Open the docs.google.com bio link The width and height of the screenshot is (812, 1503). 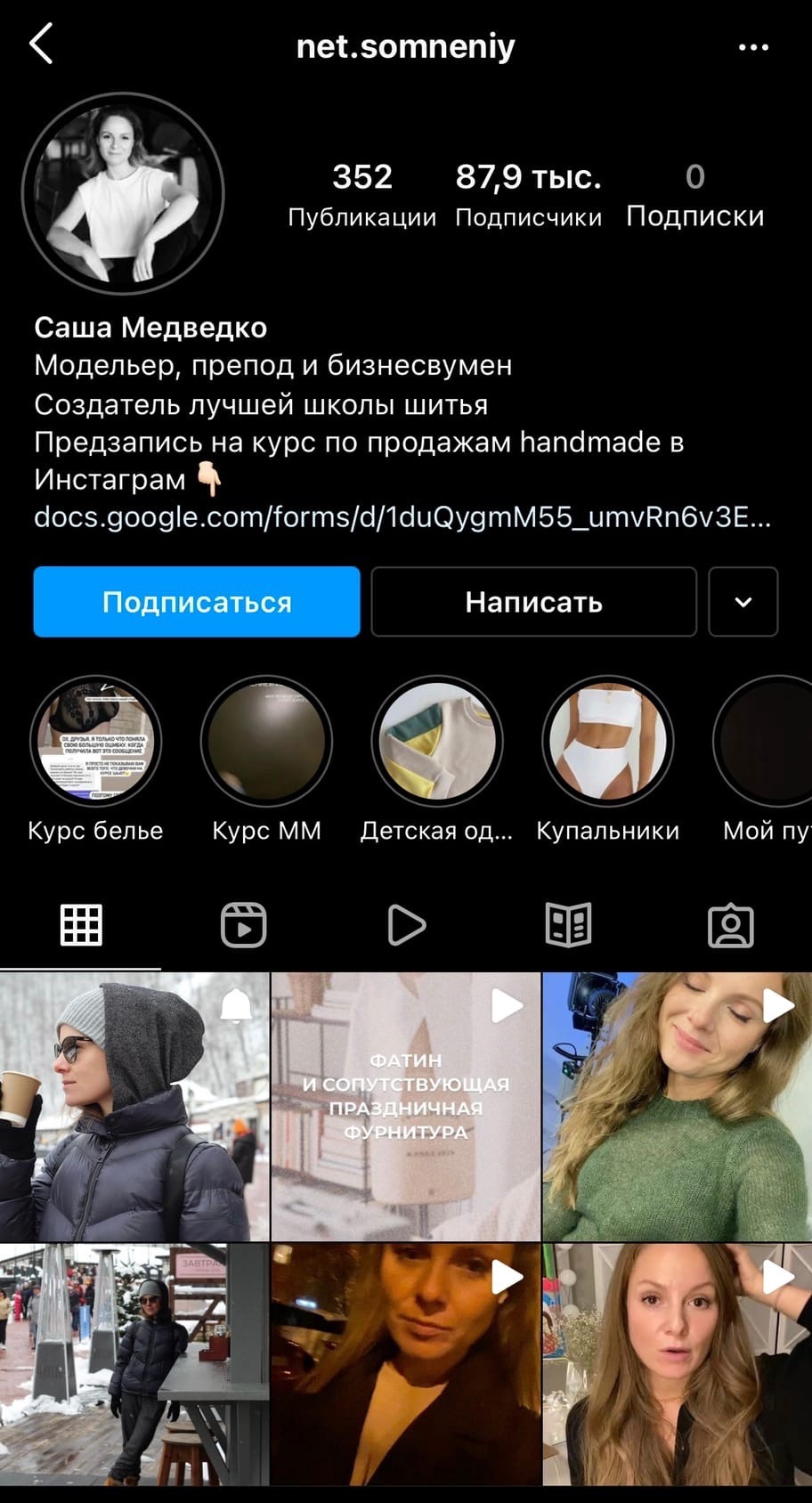coord(402,517)
